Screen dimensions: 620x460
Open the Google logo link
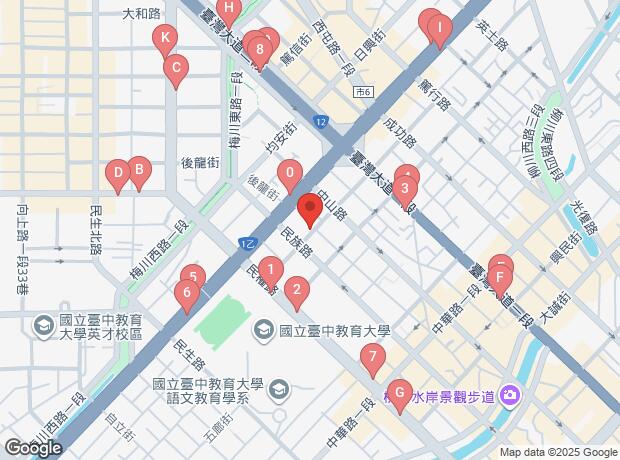(34, 448)
